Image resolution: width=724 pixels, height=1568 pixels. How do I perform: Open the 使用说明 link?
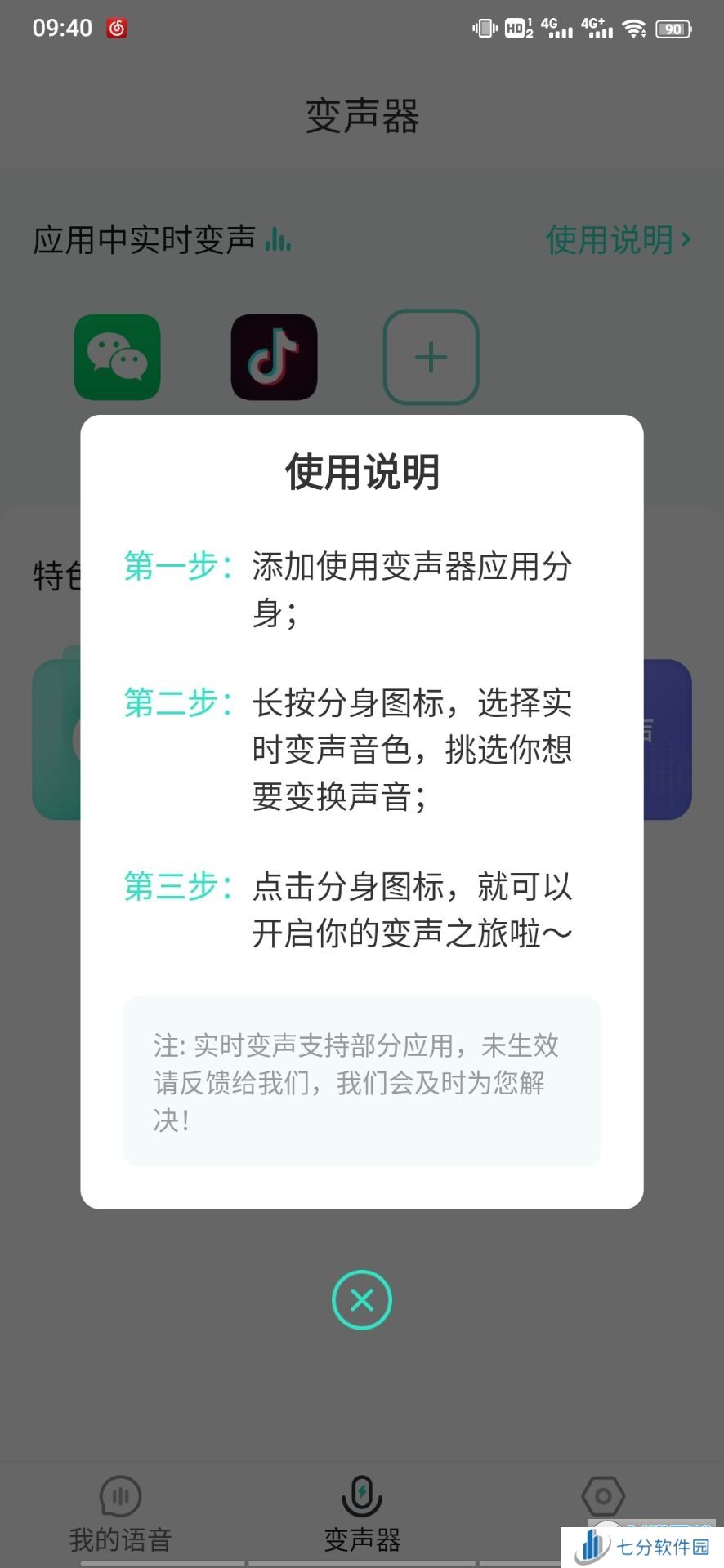[x=619, y=240]
